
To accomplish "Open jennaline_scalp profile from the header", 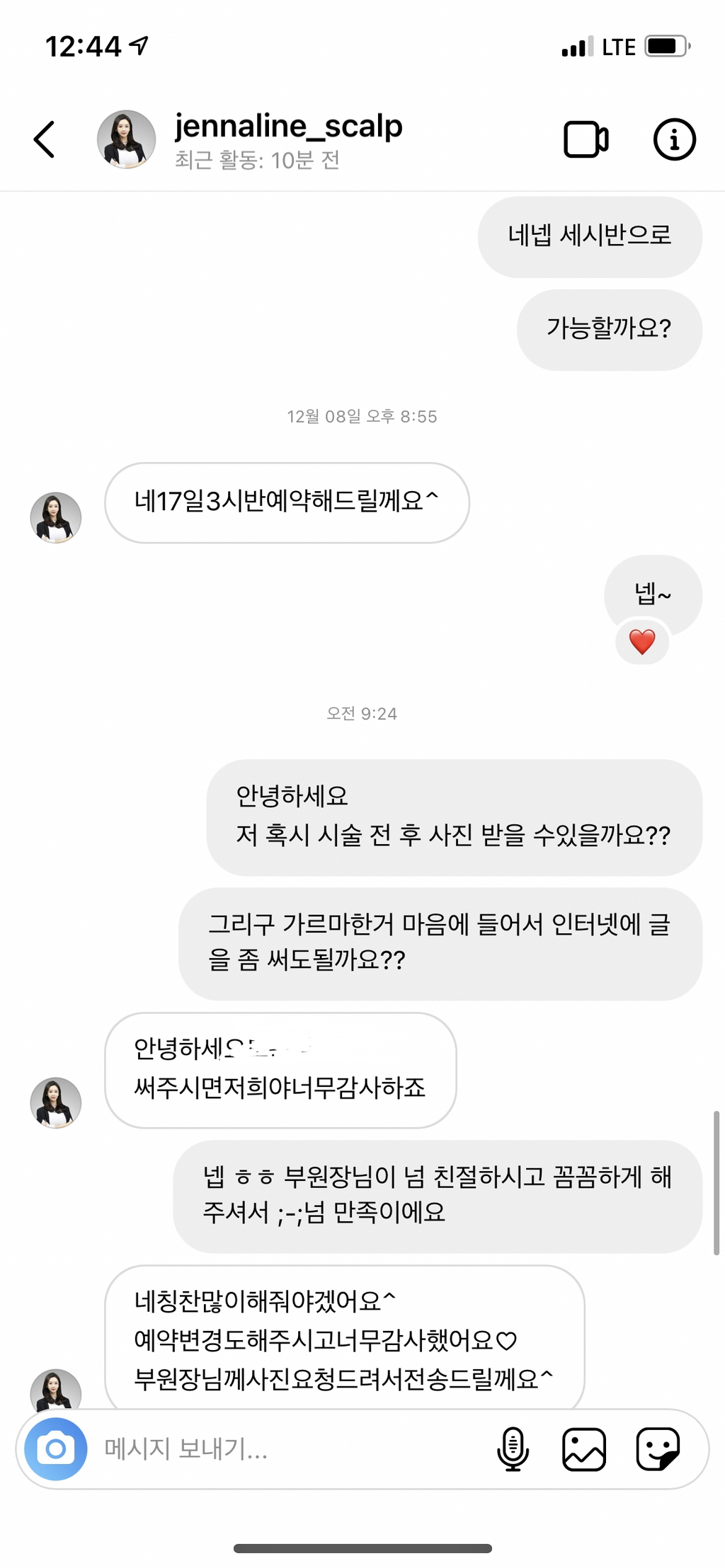I will point(288,127).
